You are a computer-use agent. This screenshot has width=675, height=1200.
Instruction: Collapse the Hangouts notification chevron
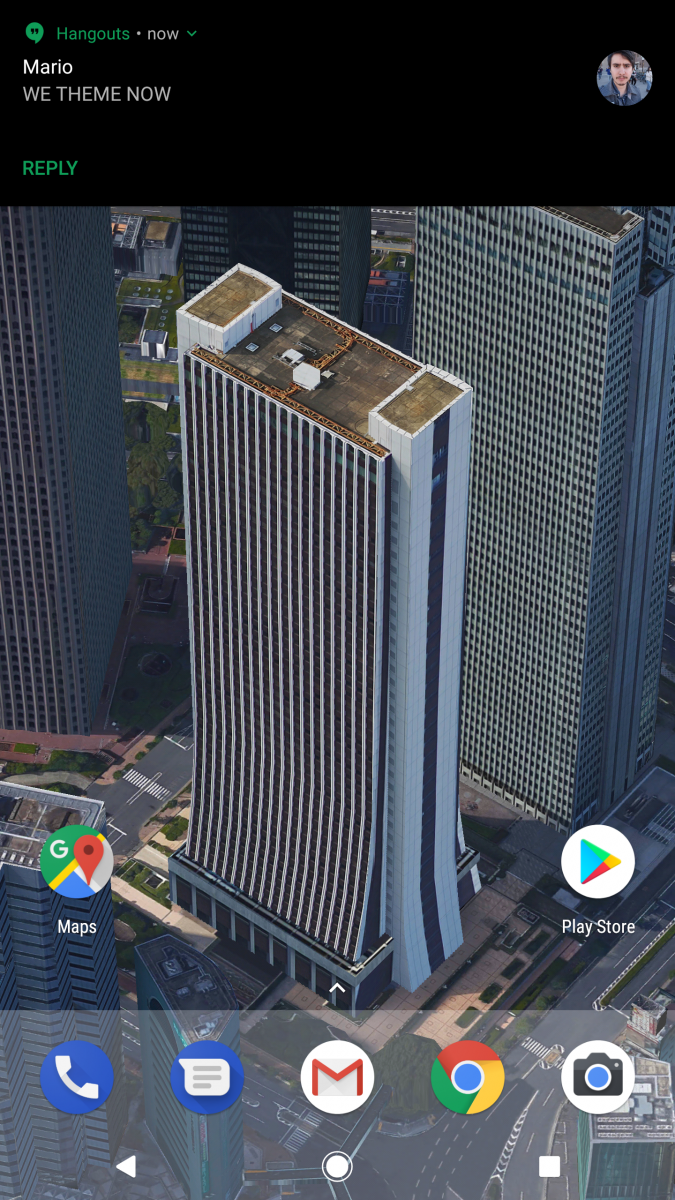pos(192,34)
